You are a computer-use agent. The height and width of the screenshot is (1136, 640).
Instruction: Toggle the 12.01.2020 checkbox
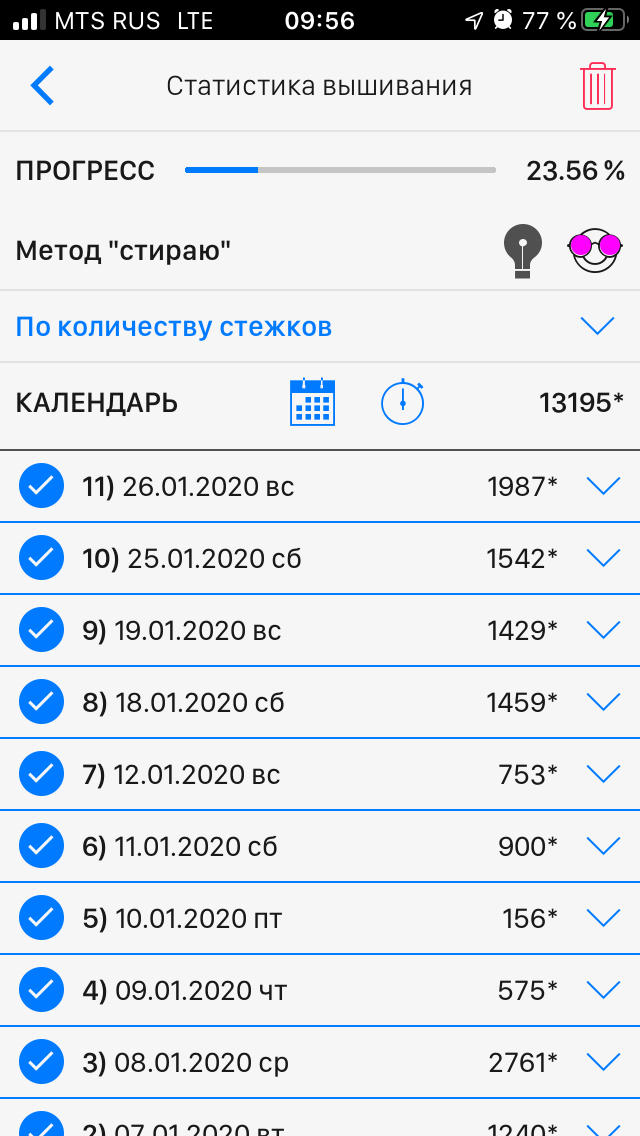tap(41, 774)
